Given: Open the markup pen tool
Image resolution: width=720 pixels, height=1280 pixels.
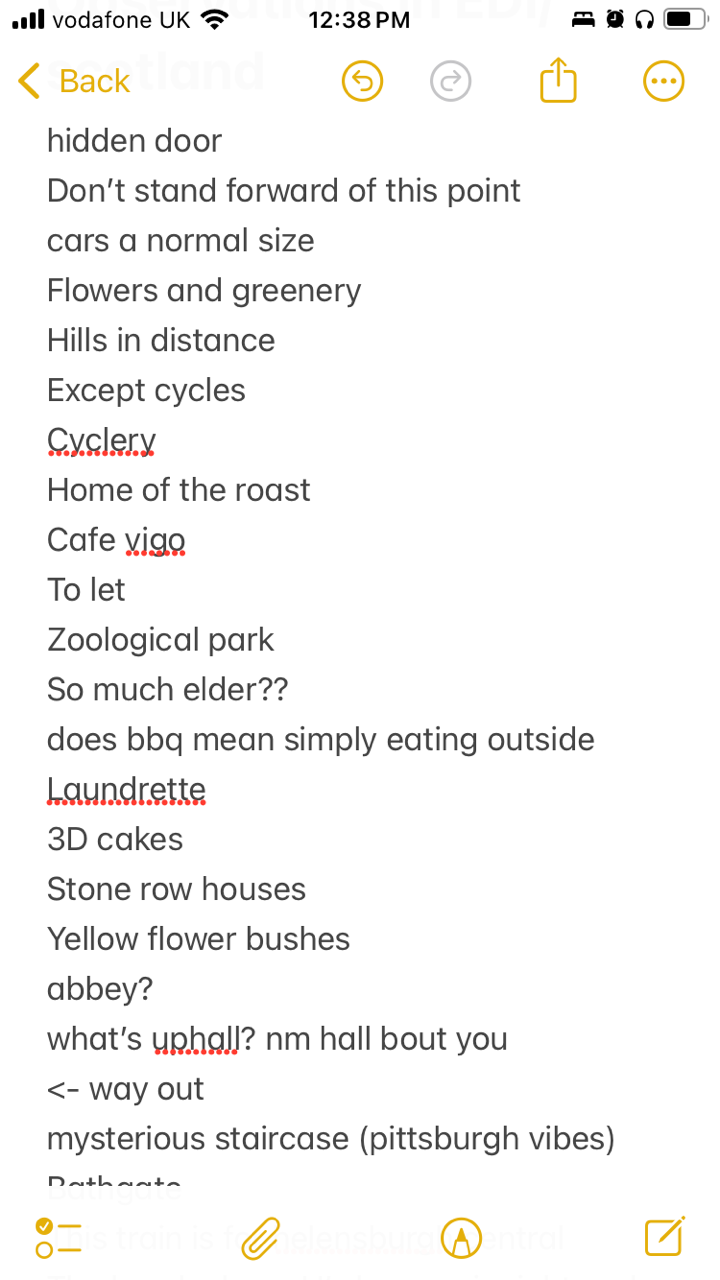Looking at the screenshot, I should coord(461,1238).
